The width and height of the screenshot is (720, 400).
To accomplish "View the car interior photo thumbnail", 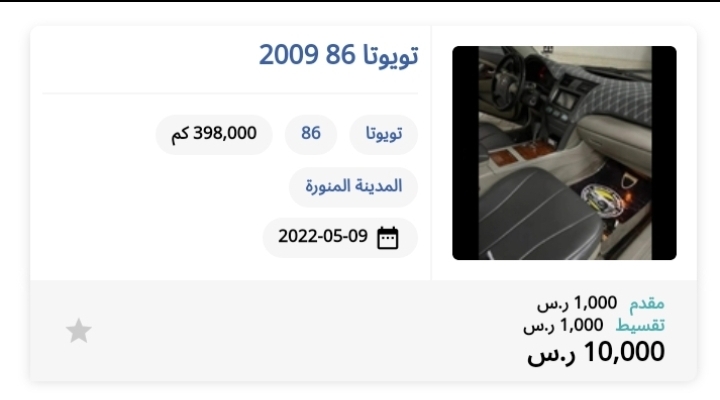I will pos(564,153).
